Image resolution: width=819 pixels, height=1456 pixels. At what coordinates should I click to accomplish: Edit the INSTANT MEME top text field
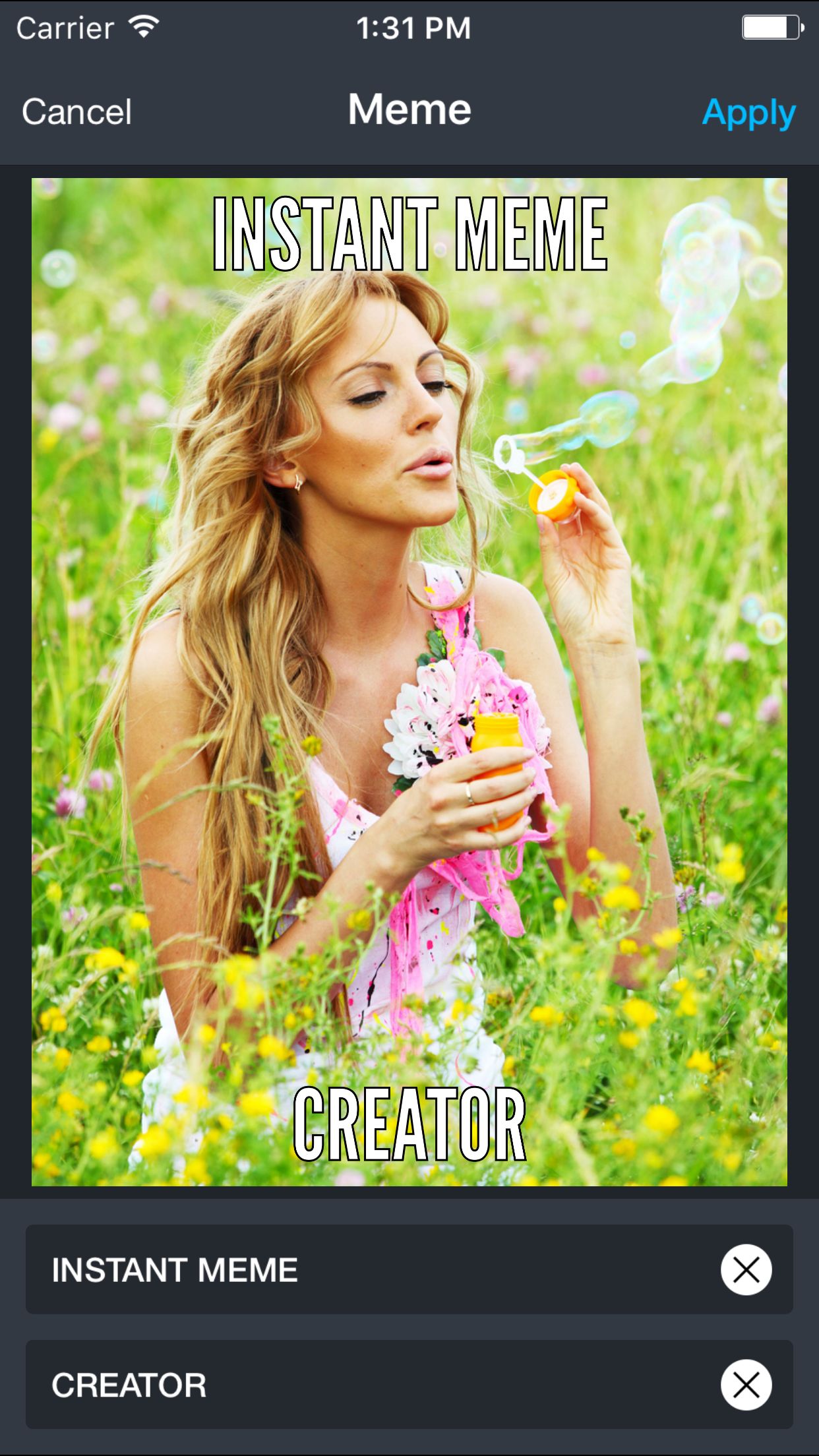pos(369,1269)
